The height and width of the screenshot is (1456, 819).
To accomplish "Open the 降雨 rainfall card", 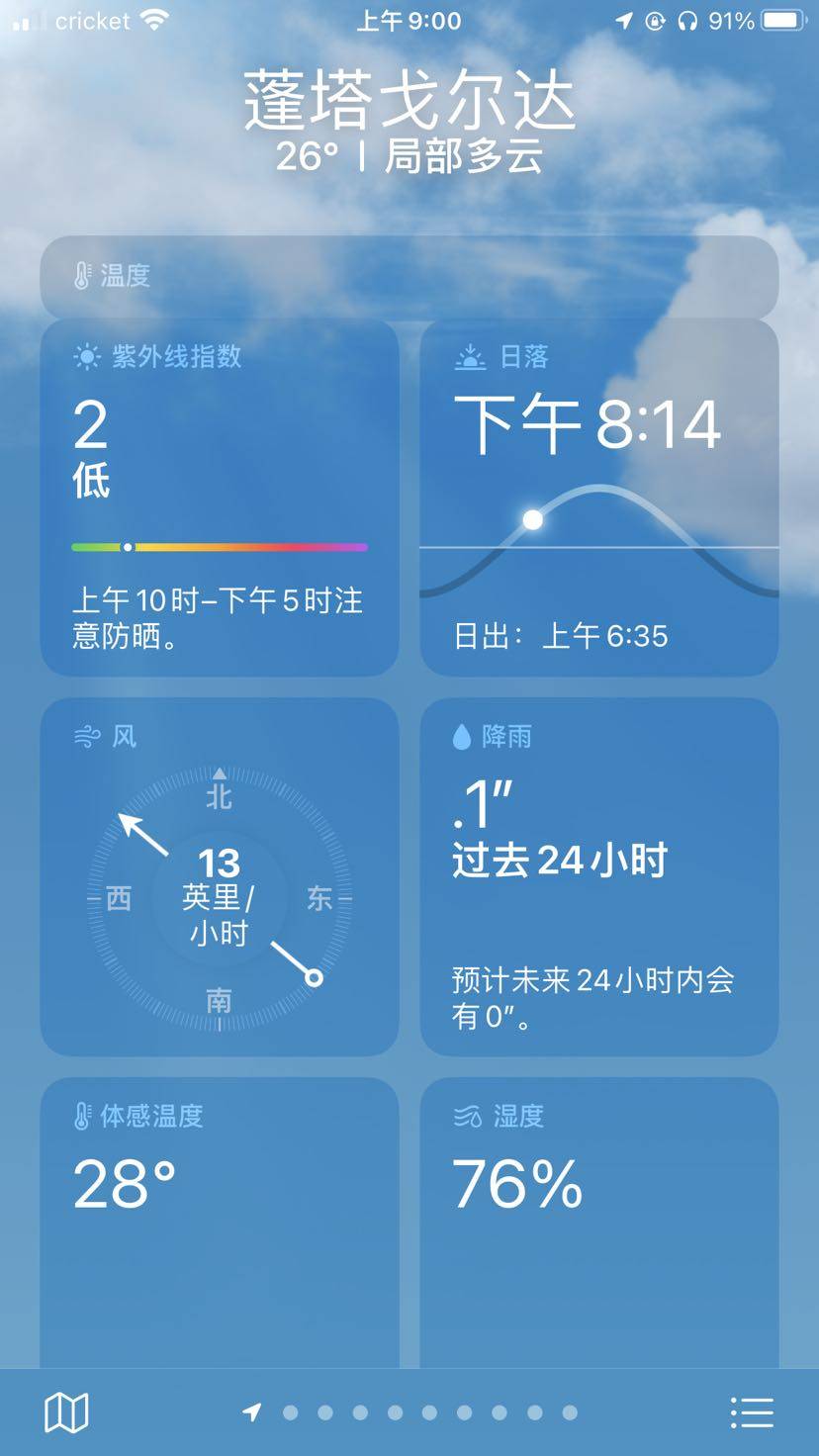I will coord(598,876).
